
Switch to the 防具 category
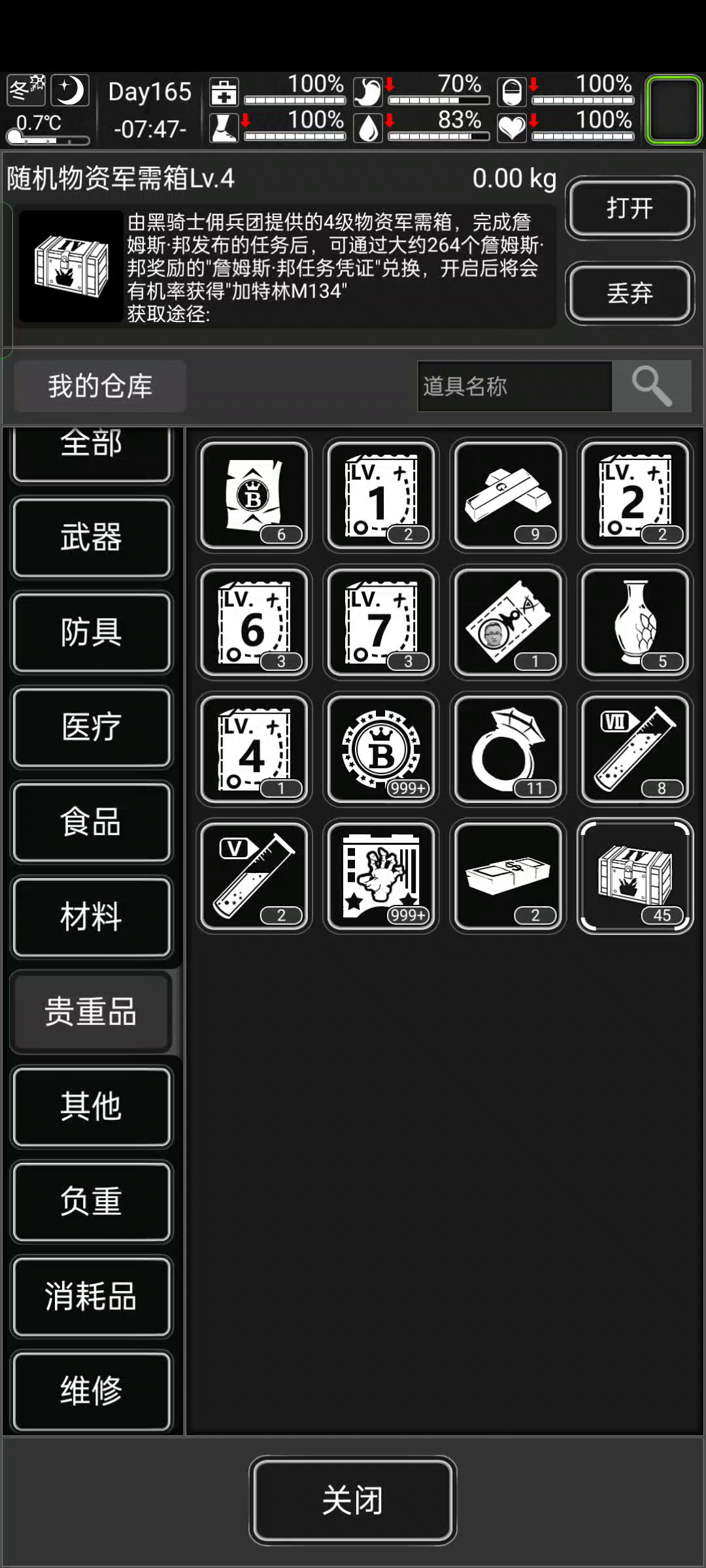(92, 632)
